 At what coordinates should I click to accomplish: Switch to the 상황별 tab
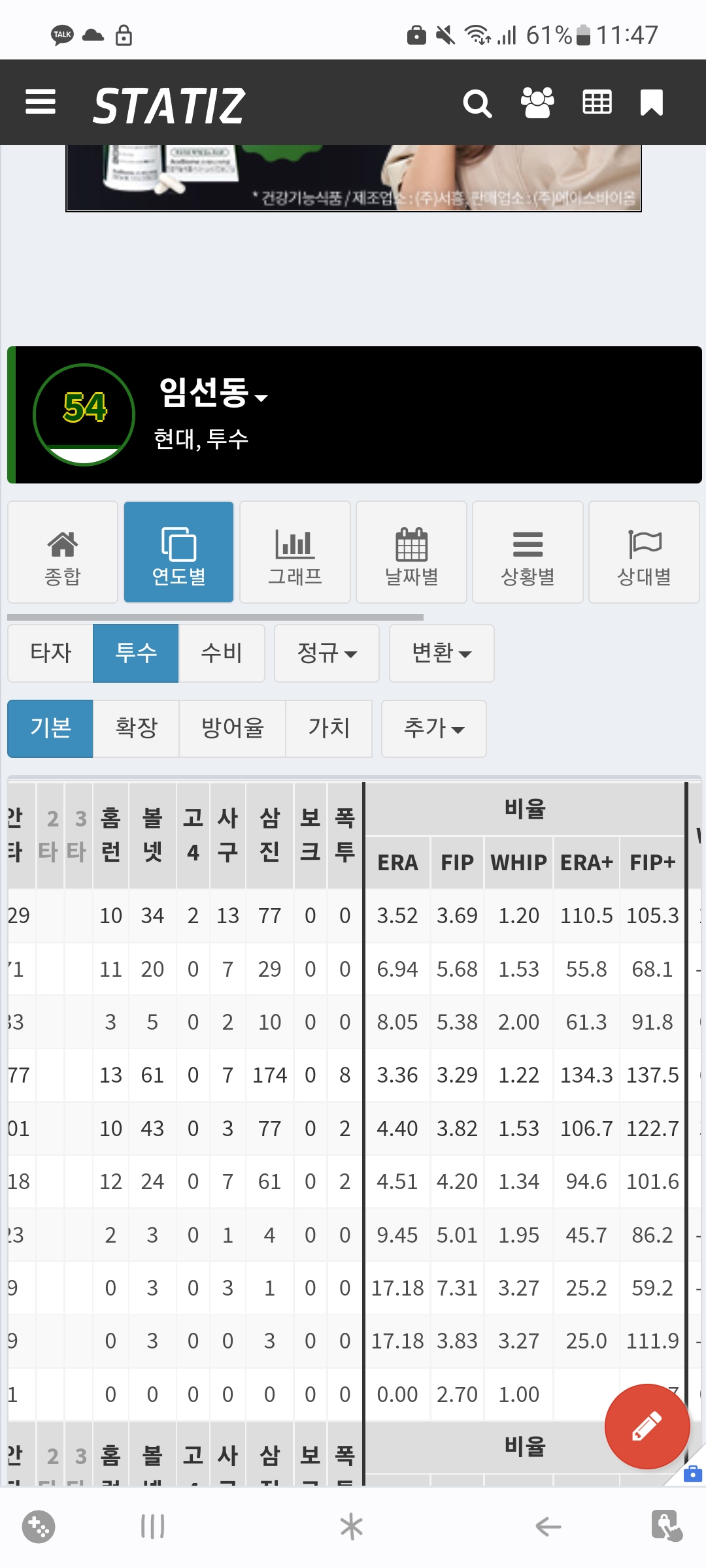(x=528, y=553)
